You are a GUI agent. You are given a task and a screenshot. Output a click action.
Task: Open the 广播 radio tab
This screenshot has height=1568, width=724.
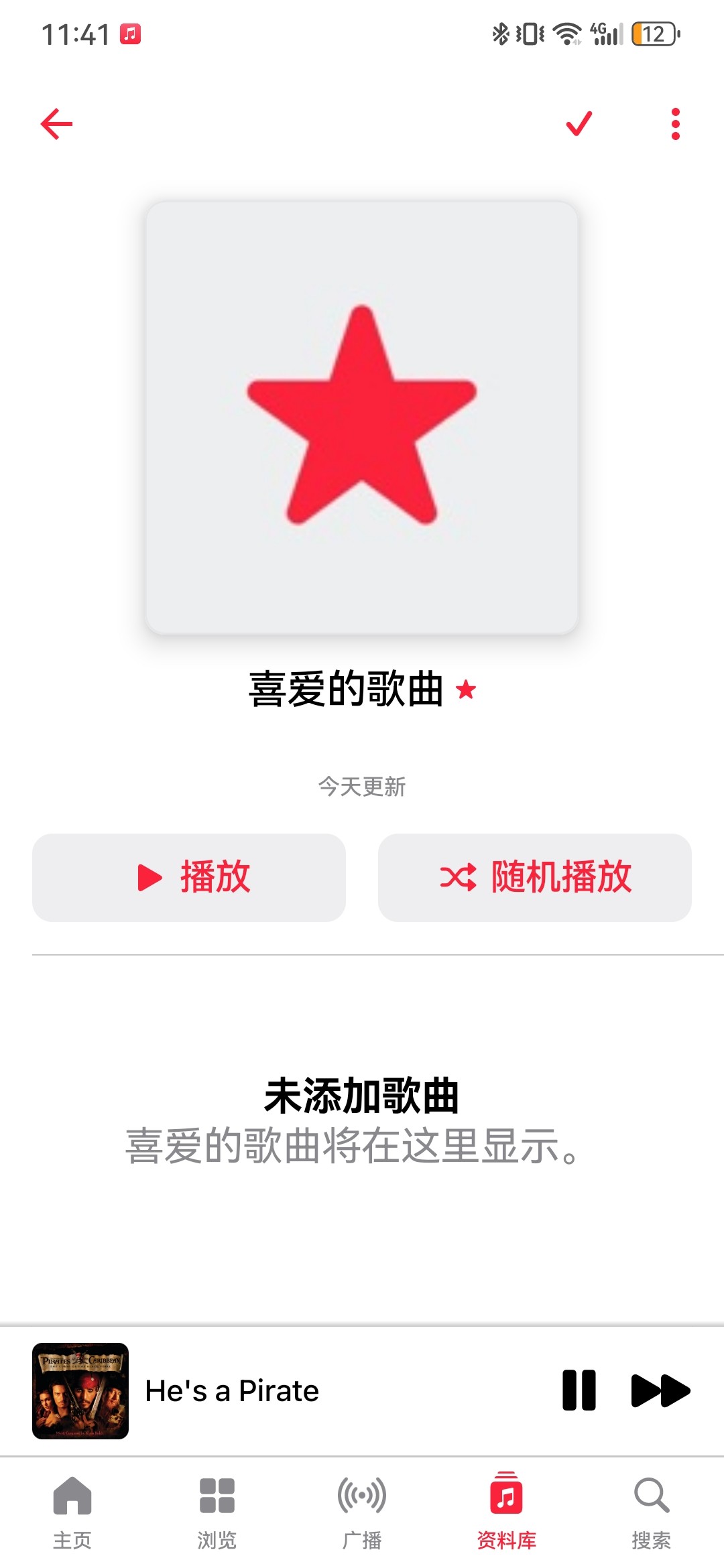(x=362, y=1508)
